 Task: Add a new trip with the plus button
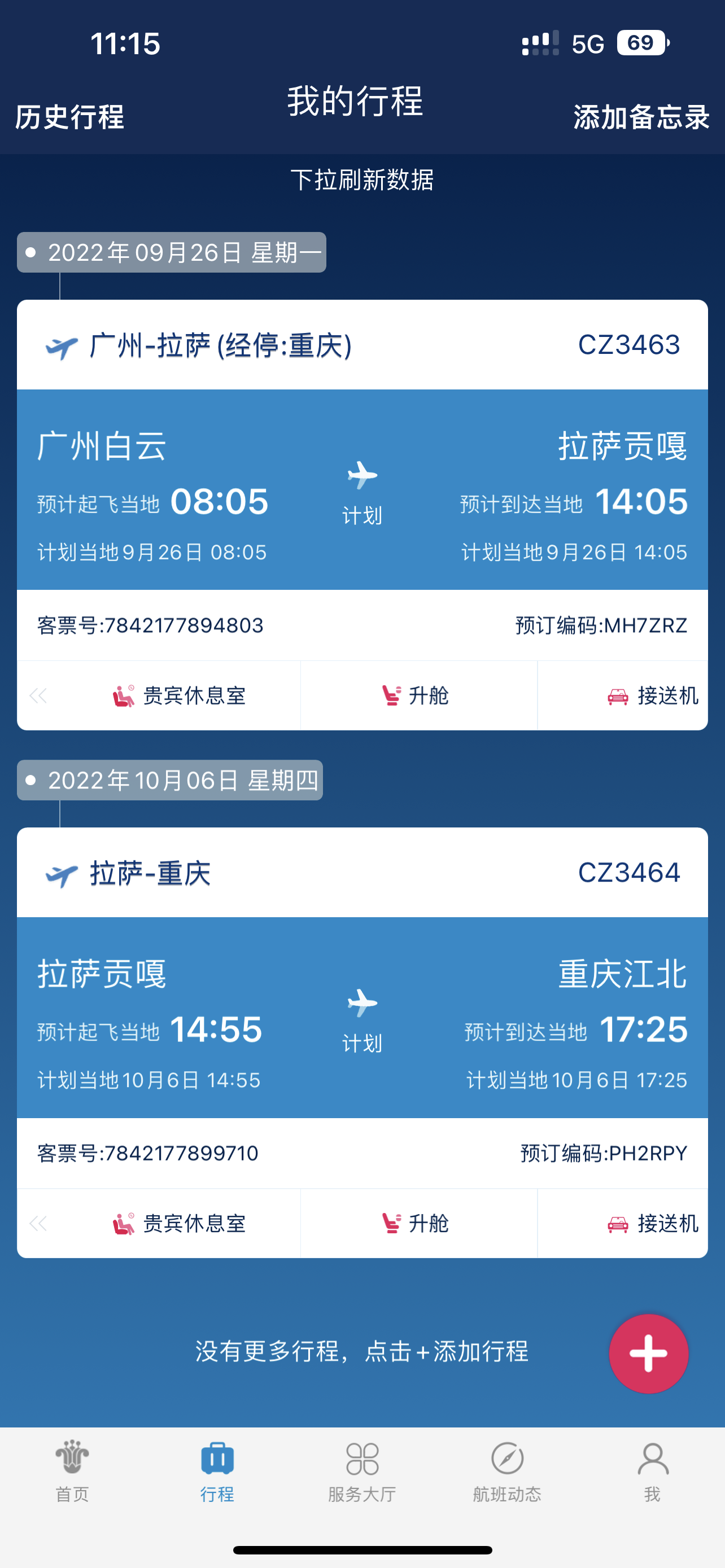(648, 1353)
